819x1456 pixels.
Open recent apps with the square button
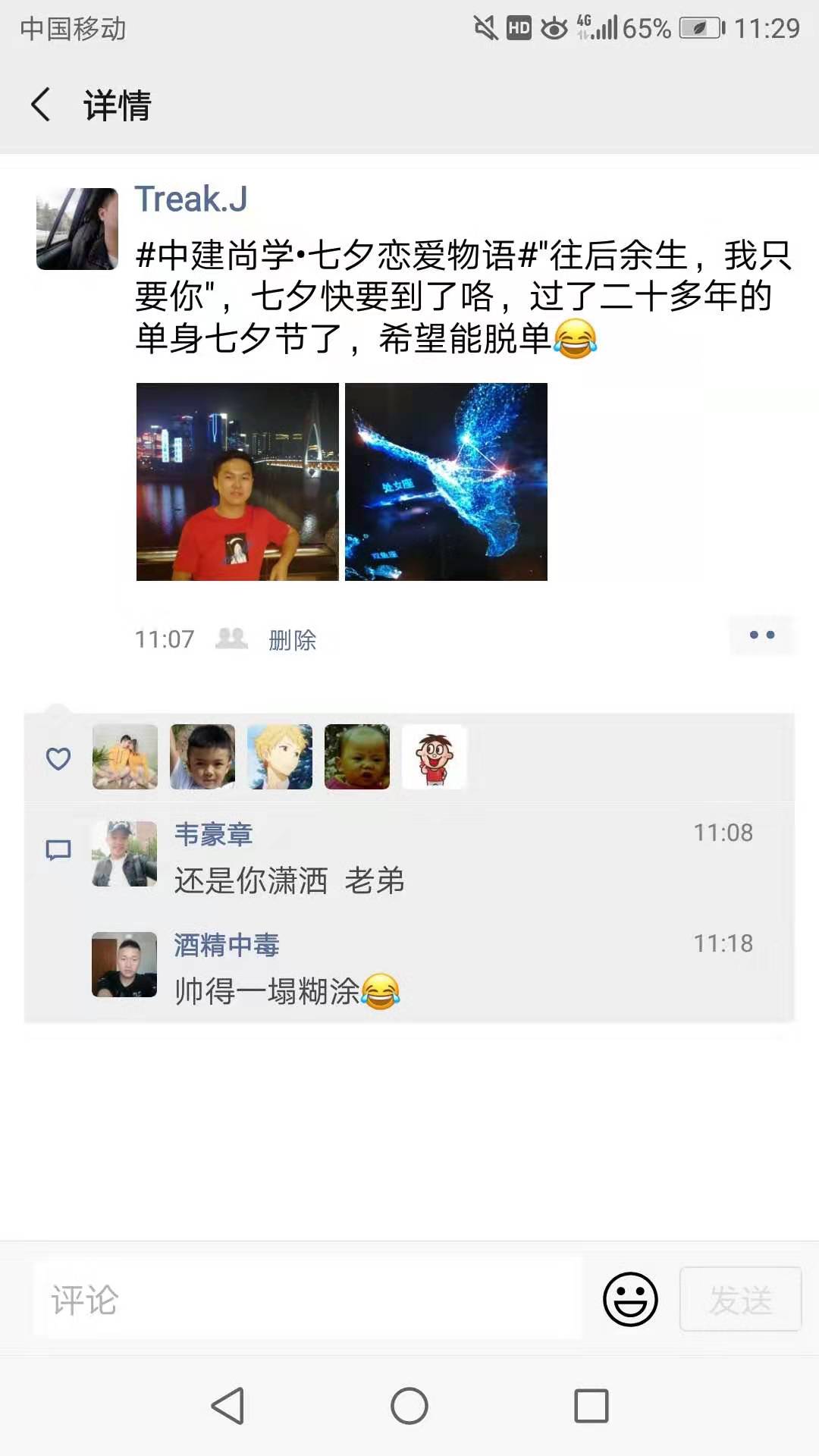591,1406
